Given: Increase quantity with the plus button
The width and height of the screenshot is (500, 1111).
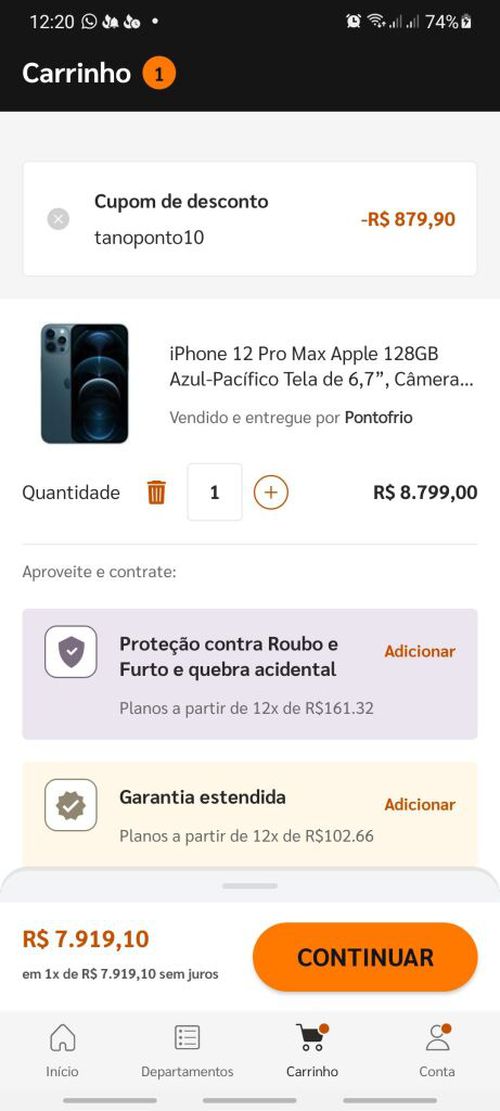Looking at the screenshot, I should click(271, 492).
